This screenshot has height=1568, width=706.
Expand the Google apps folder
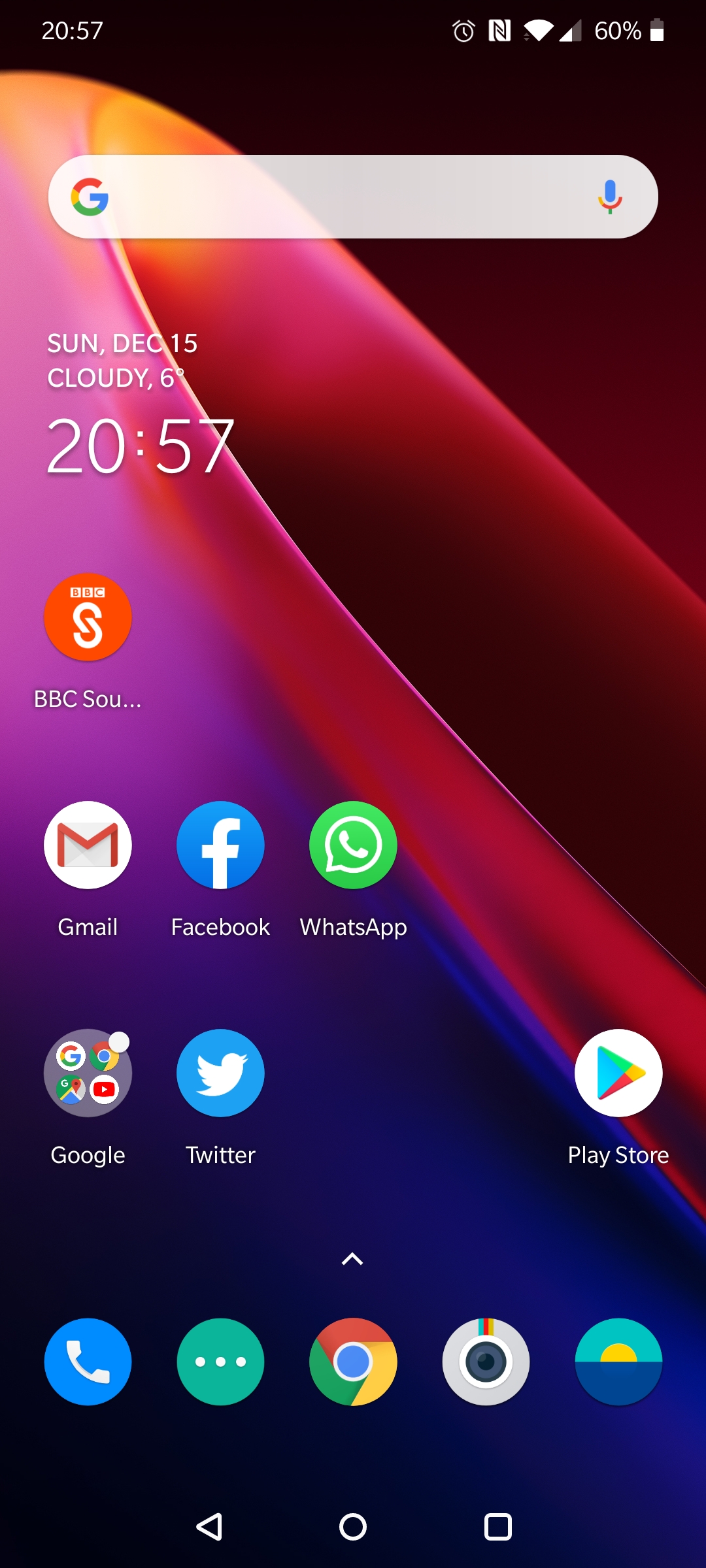[x=88, y=1073]
